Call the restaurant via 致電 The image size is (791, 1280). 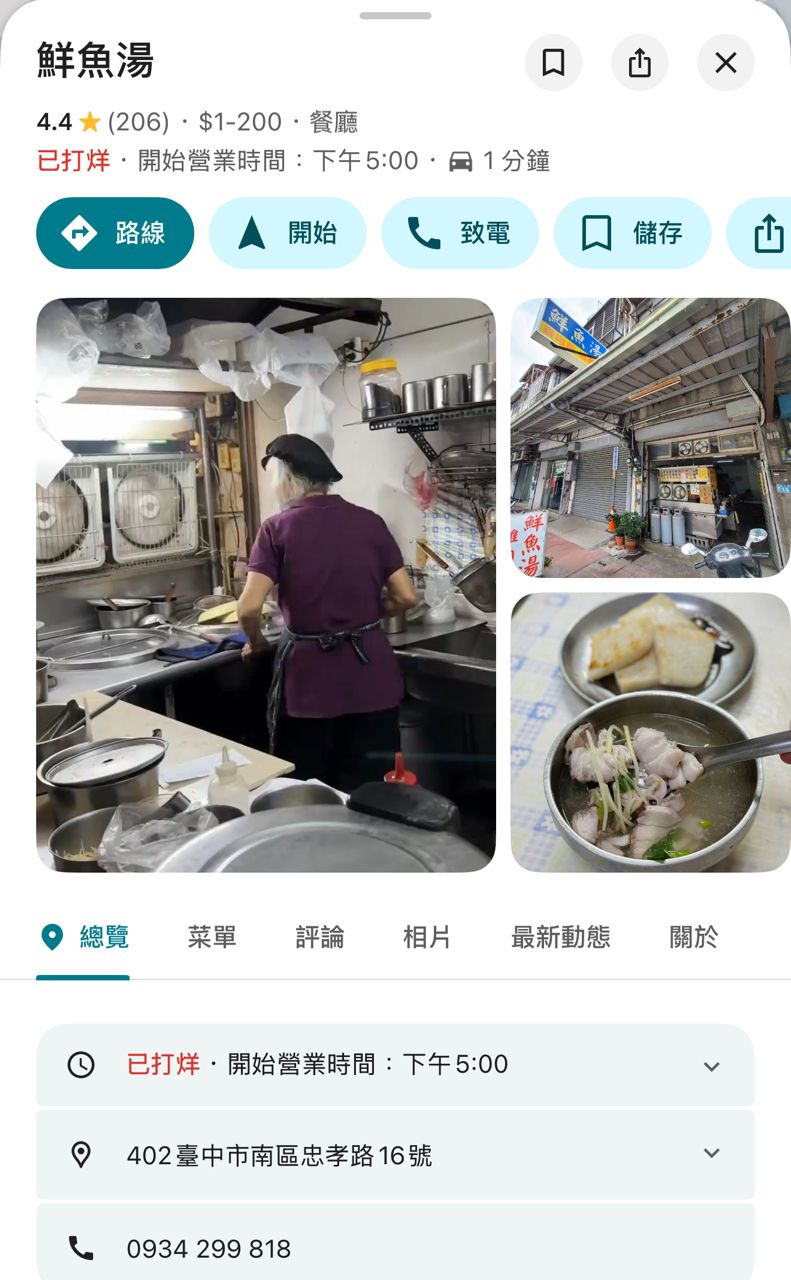[x=460, y=233]
